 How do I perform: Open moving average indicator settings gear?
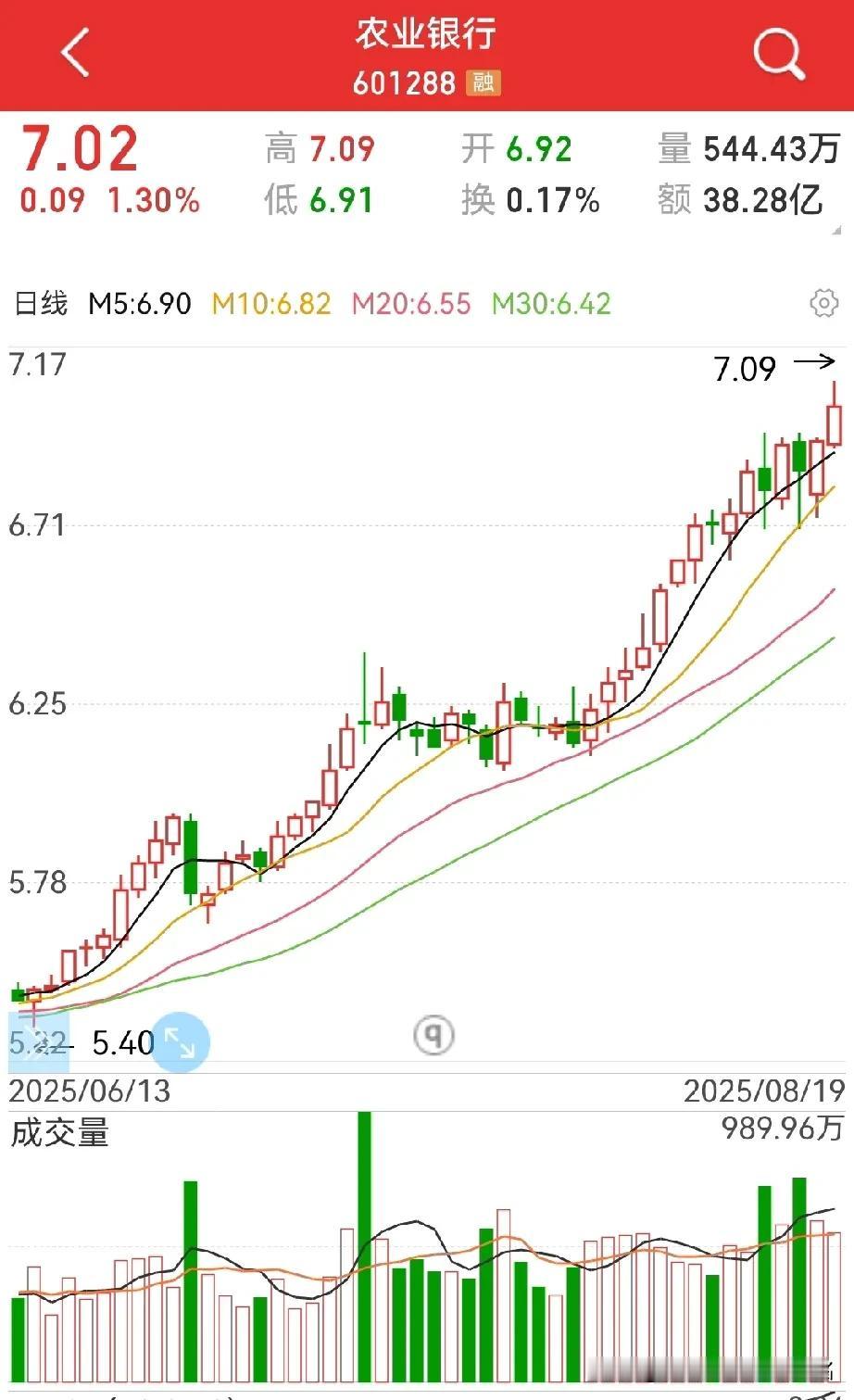[823, 303]
